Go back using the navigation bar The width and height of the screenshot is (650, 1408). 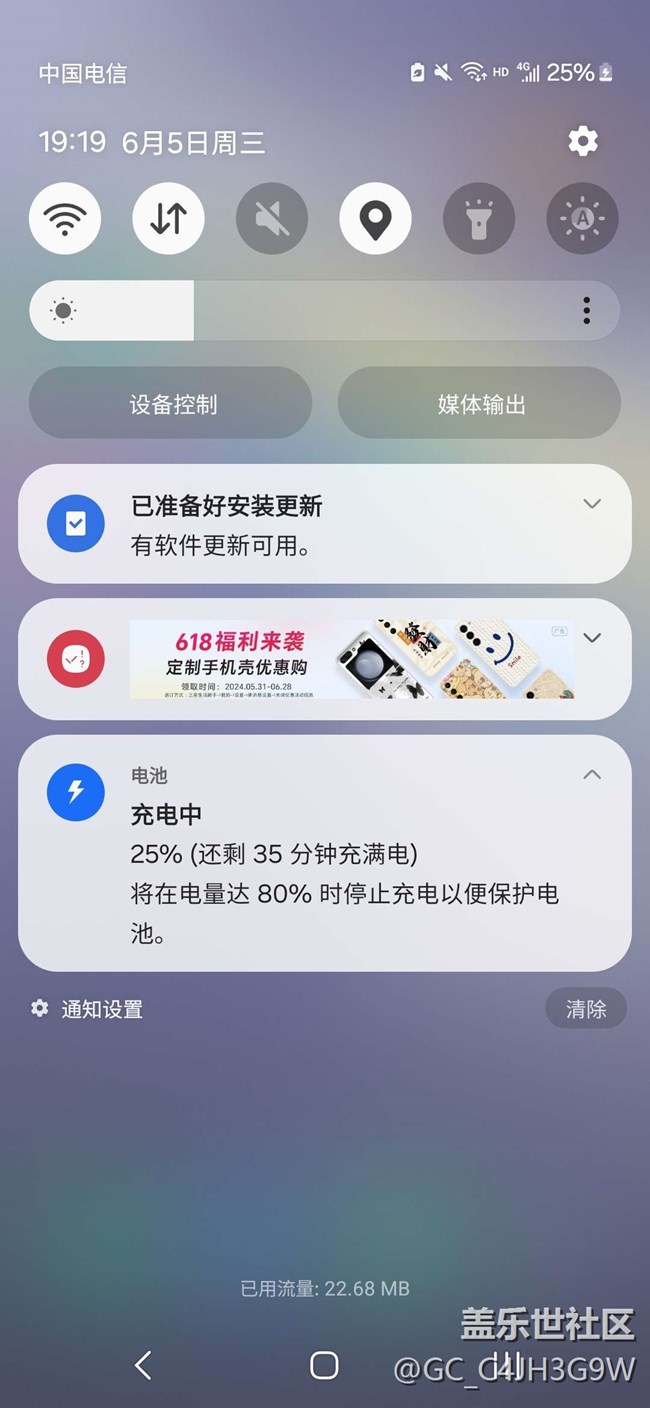143,1365
